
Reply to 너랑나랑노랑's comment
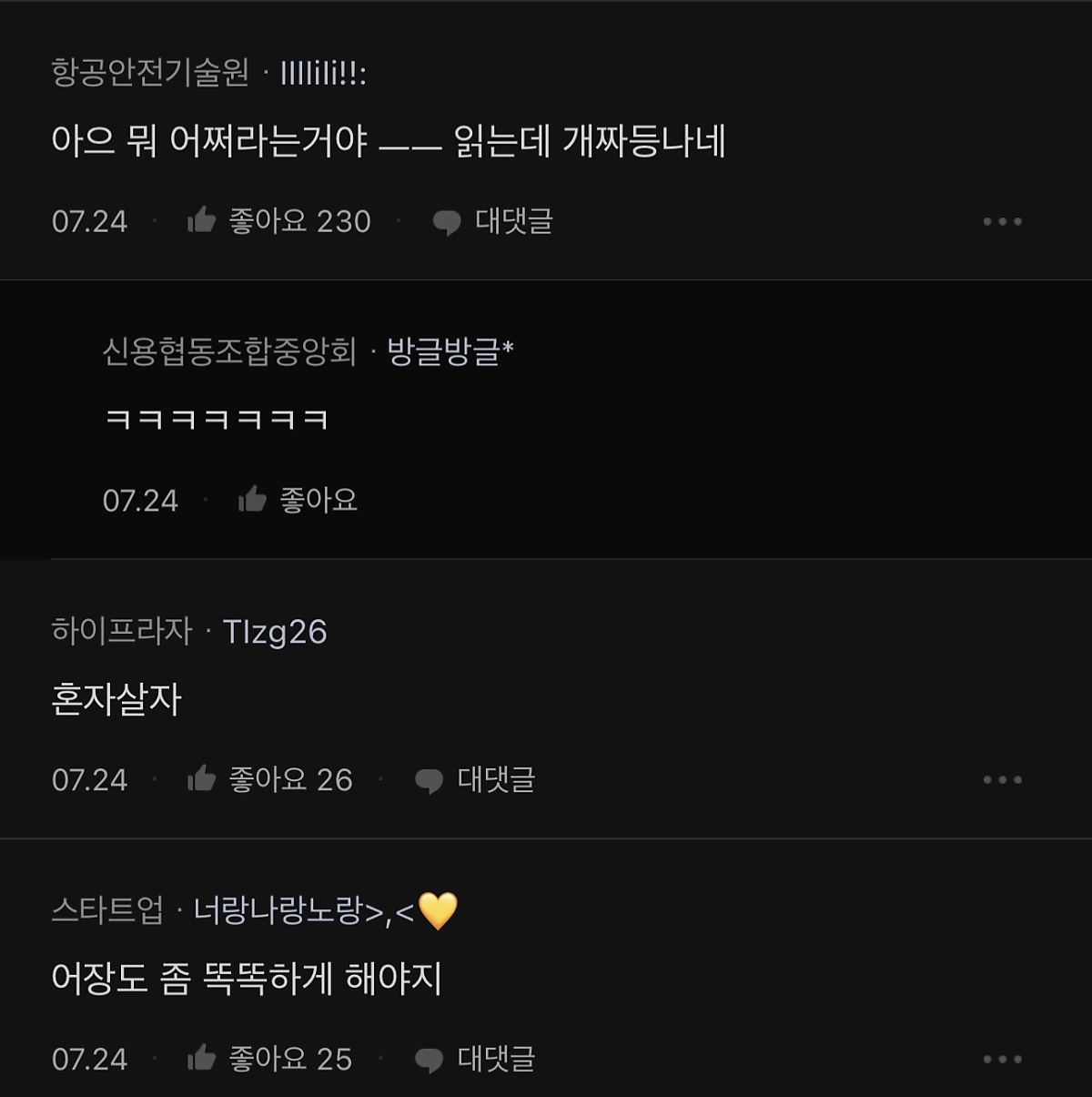474,1059
